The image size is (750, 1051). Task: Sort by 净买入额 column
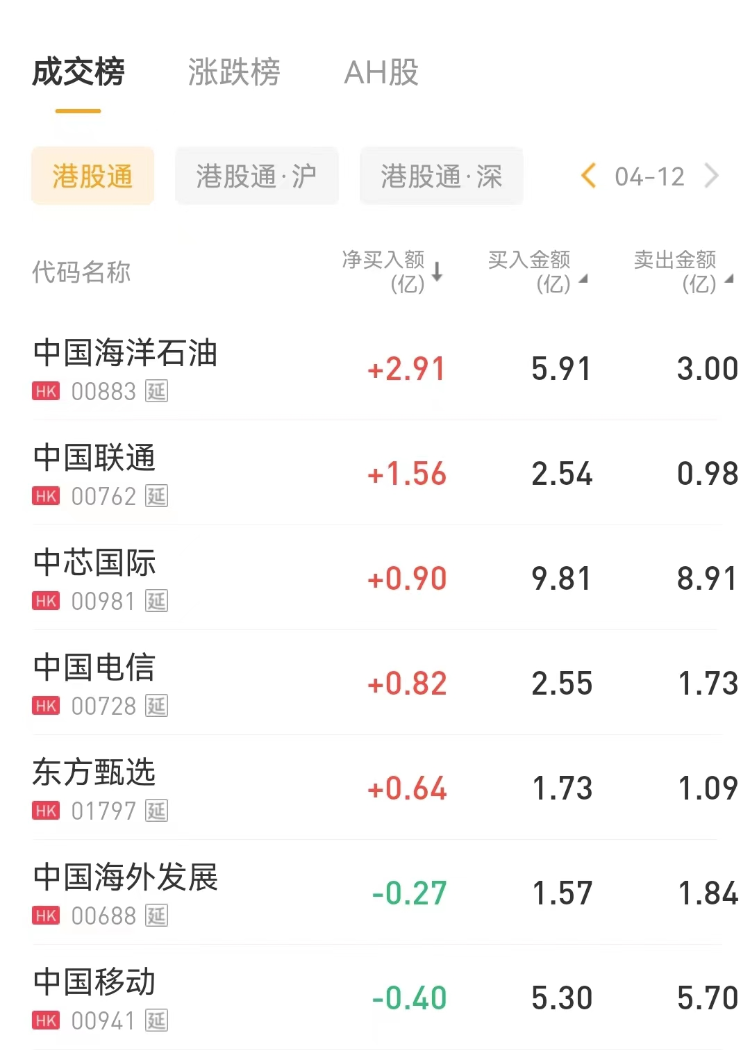pyautogui.click(x=392, y=272)
